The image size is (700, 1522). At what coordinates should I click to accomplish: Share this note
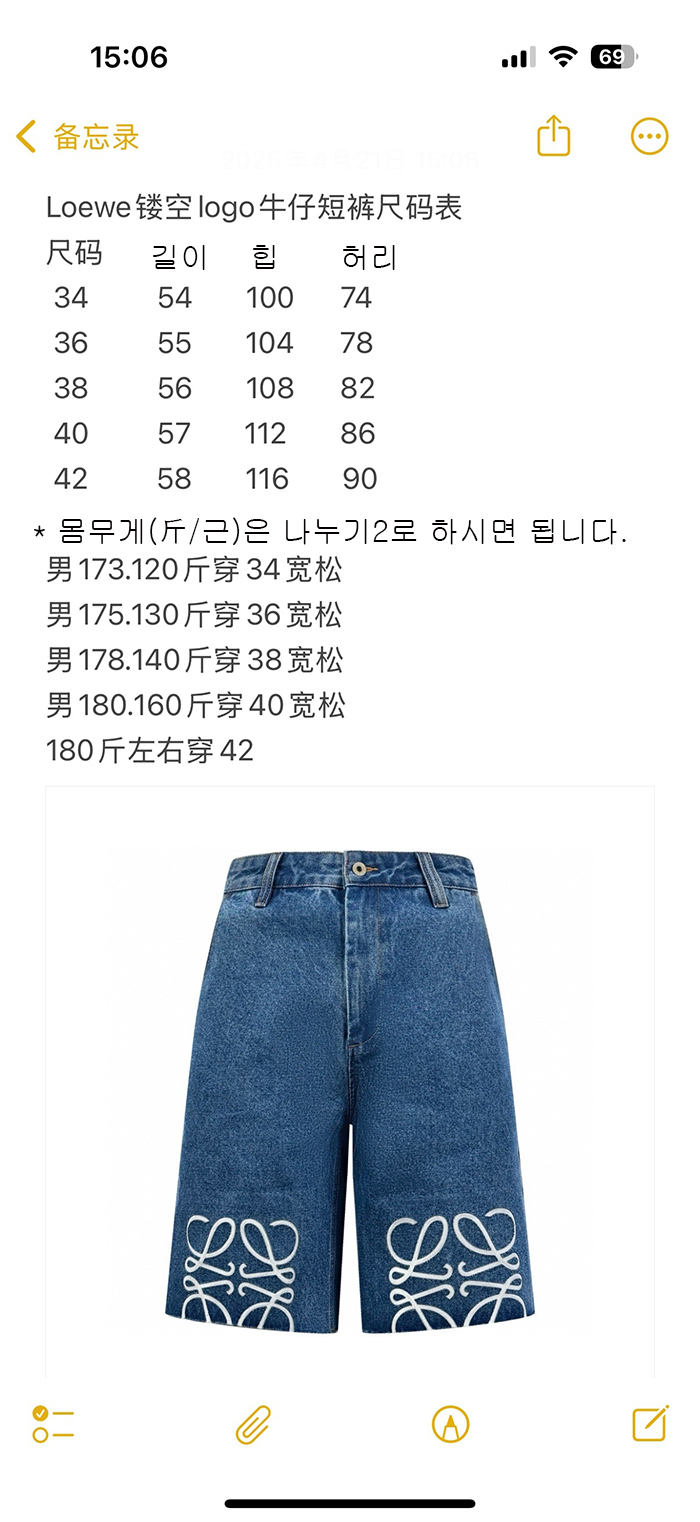tap(553, 136)
